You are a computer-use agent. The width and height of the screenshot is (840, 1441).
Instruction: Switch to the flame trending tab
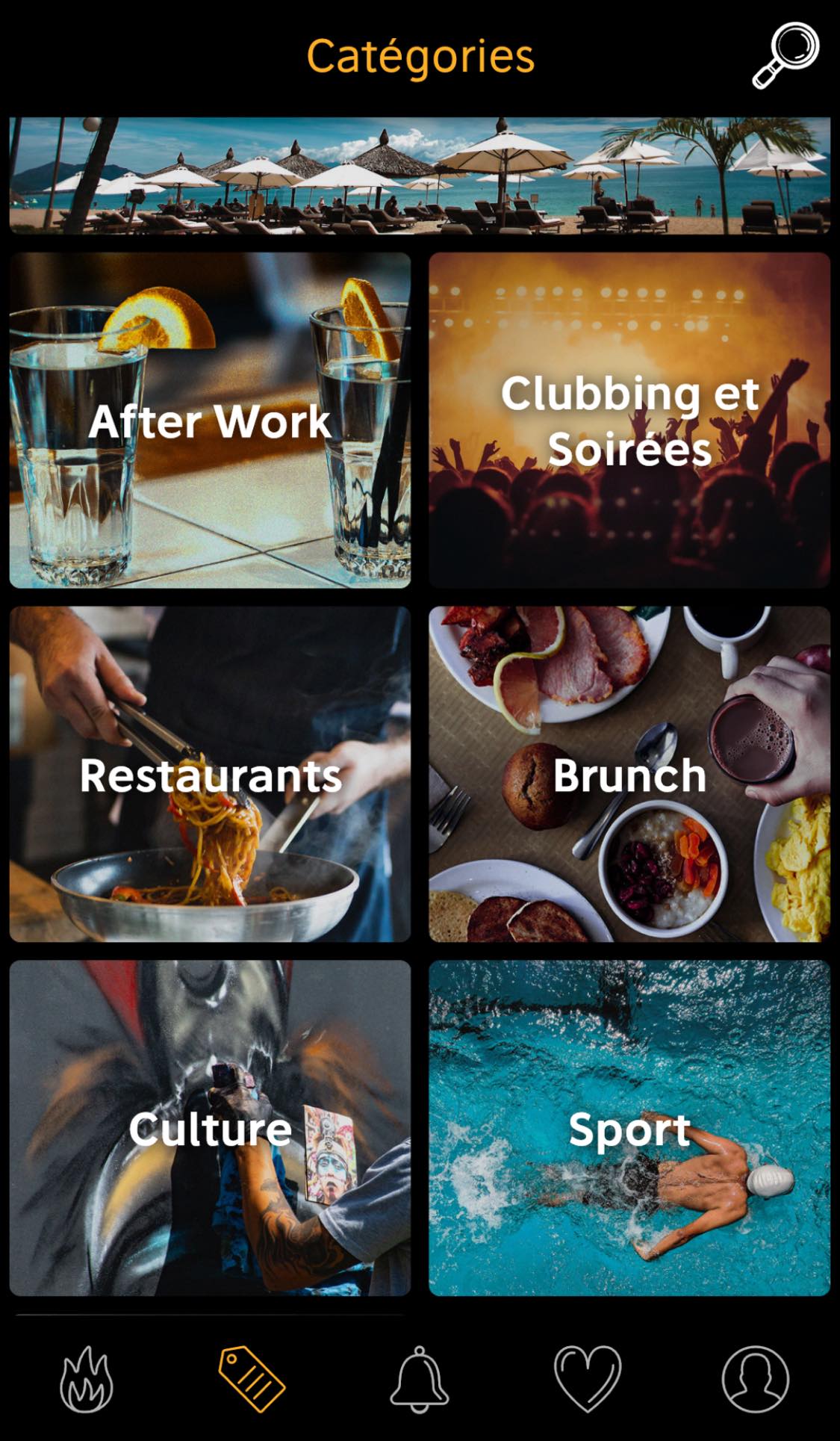click(87, 1379)
